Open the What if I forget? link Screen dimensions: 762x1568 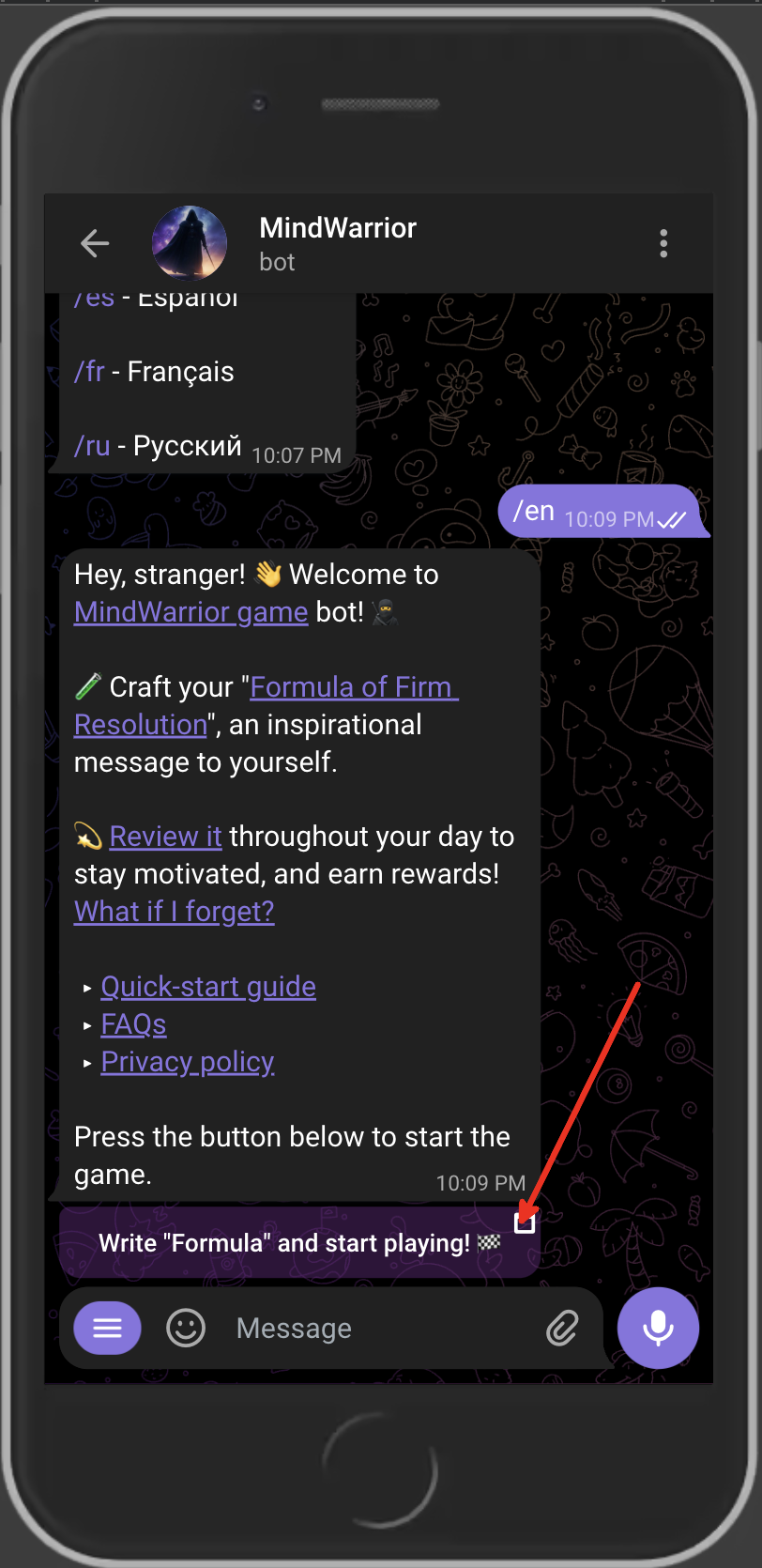(x=175, y=912)
